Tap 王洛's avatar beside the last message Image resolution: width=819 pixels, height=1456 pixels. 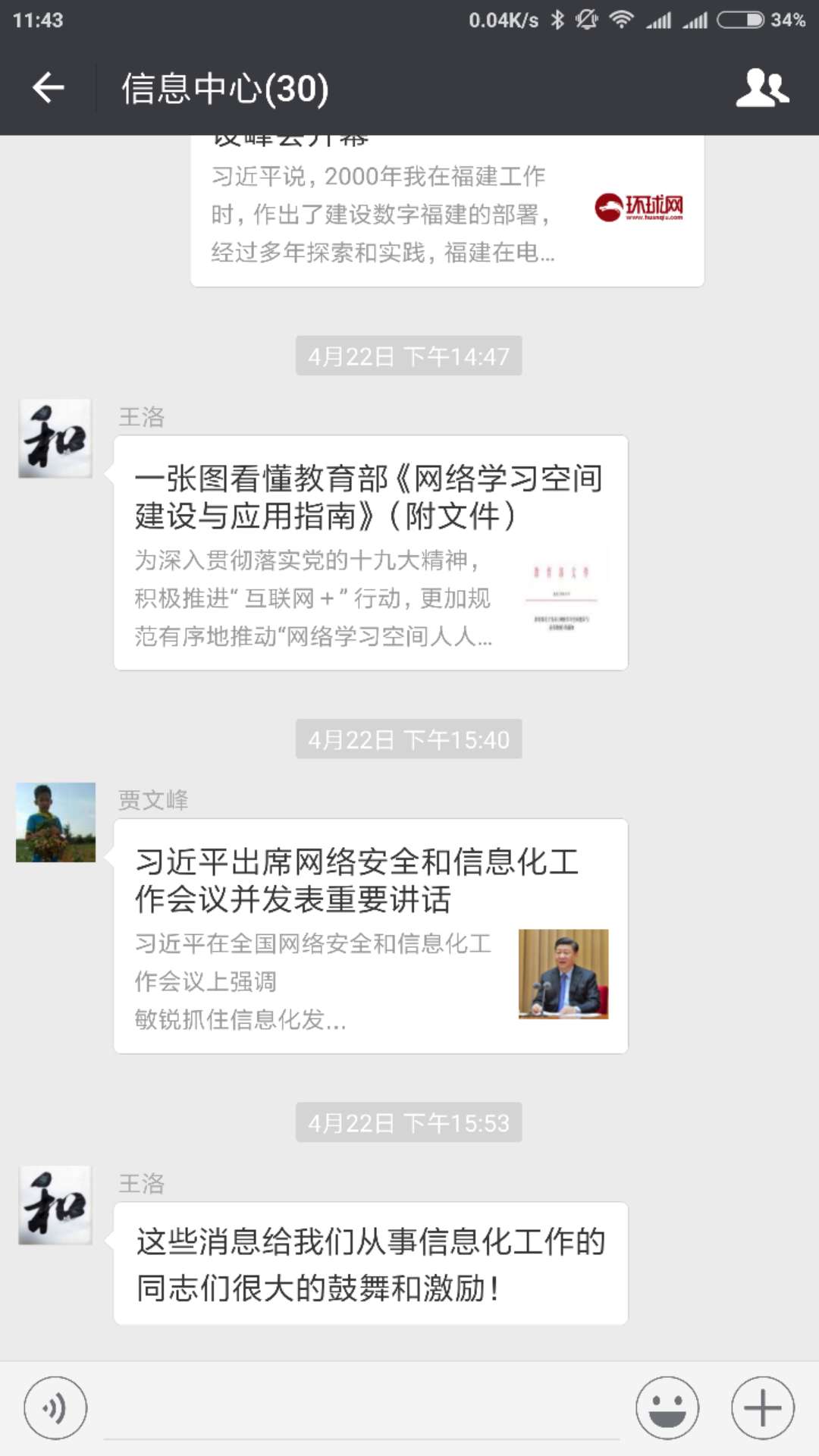(56, 1205)
